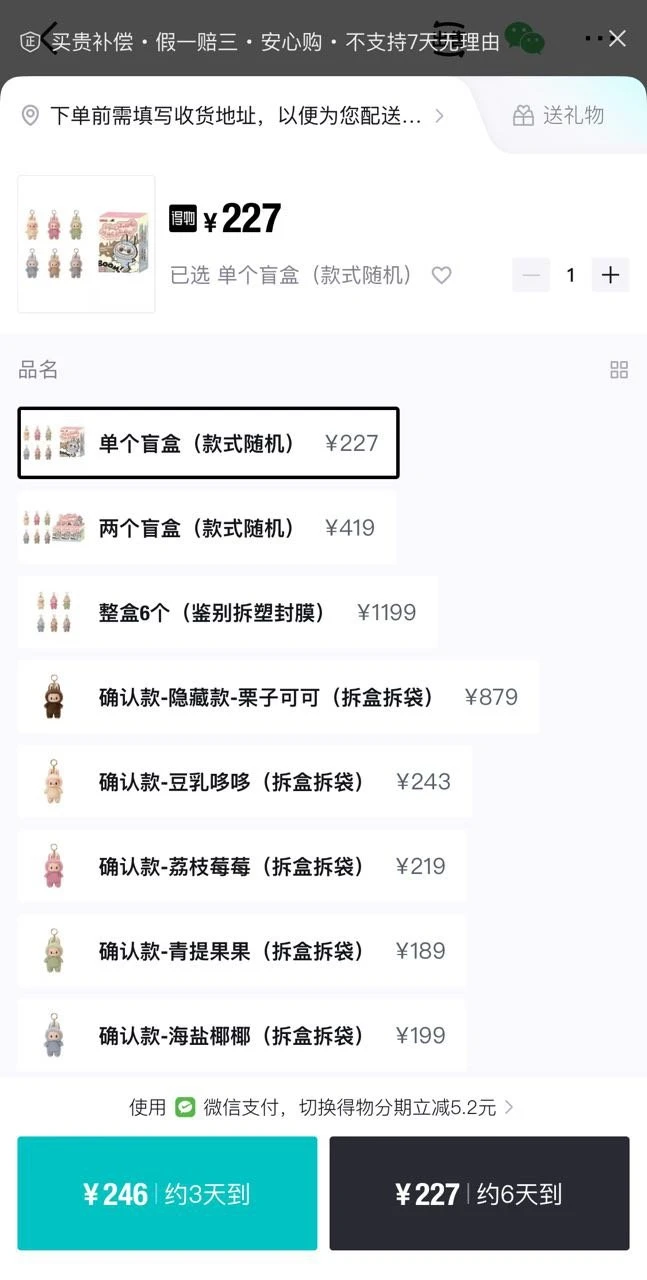Image resolution: width=647 pixels, height=1280 pixels.
Task: Switch the option list to grid view
Action: point(619,370)
